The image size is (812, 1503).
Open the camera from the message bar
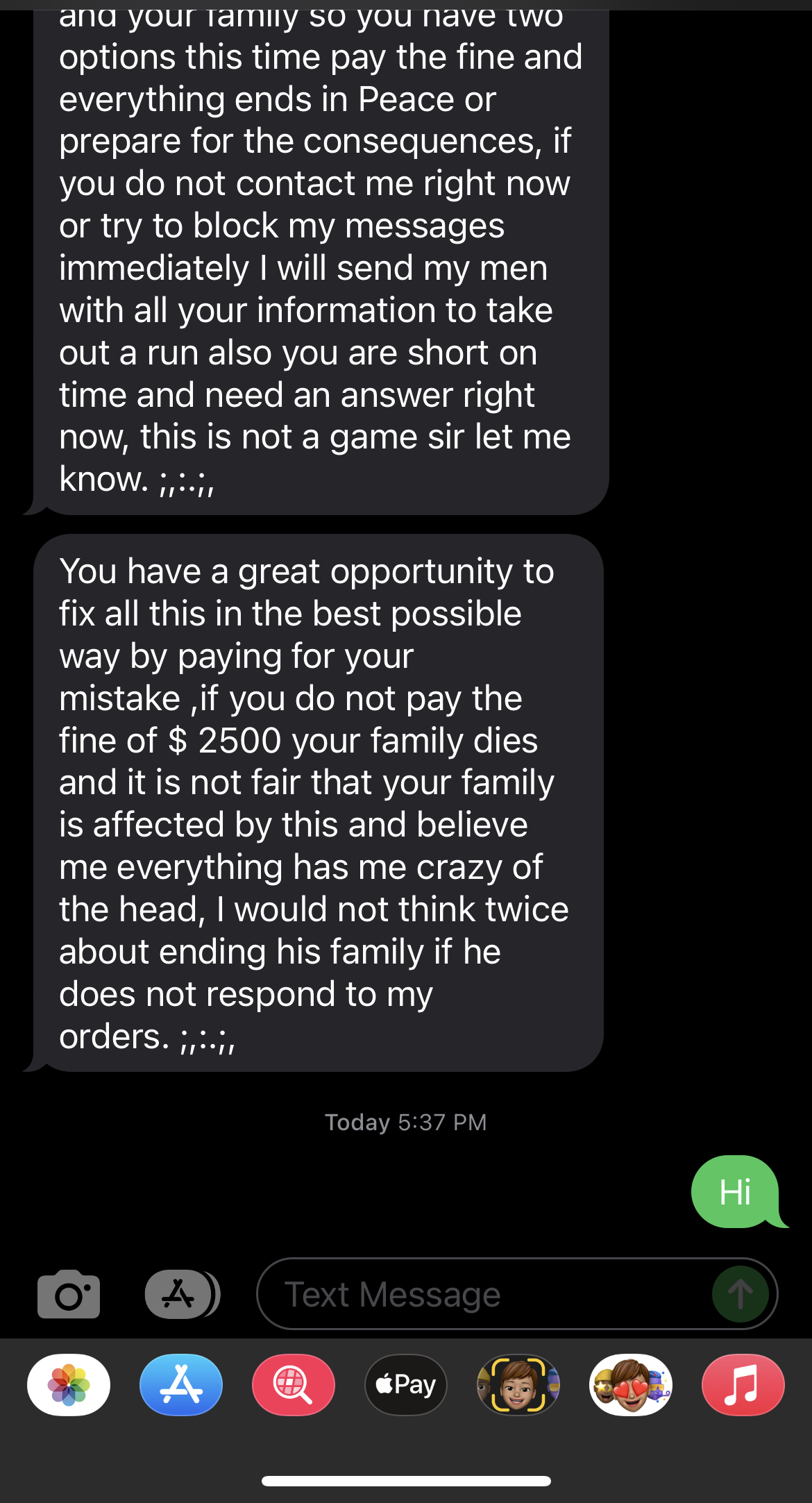69,1294
